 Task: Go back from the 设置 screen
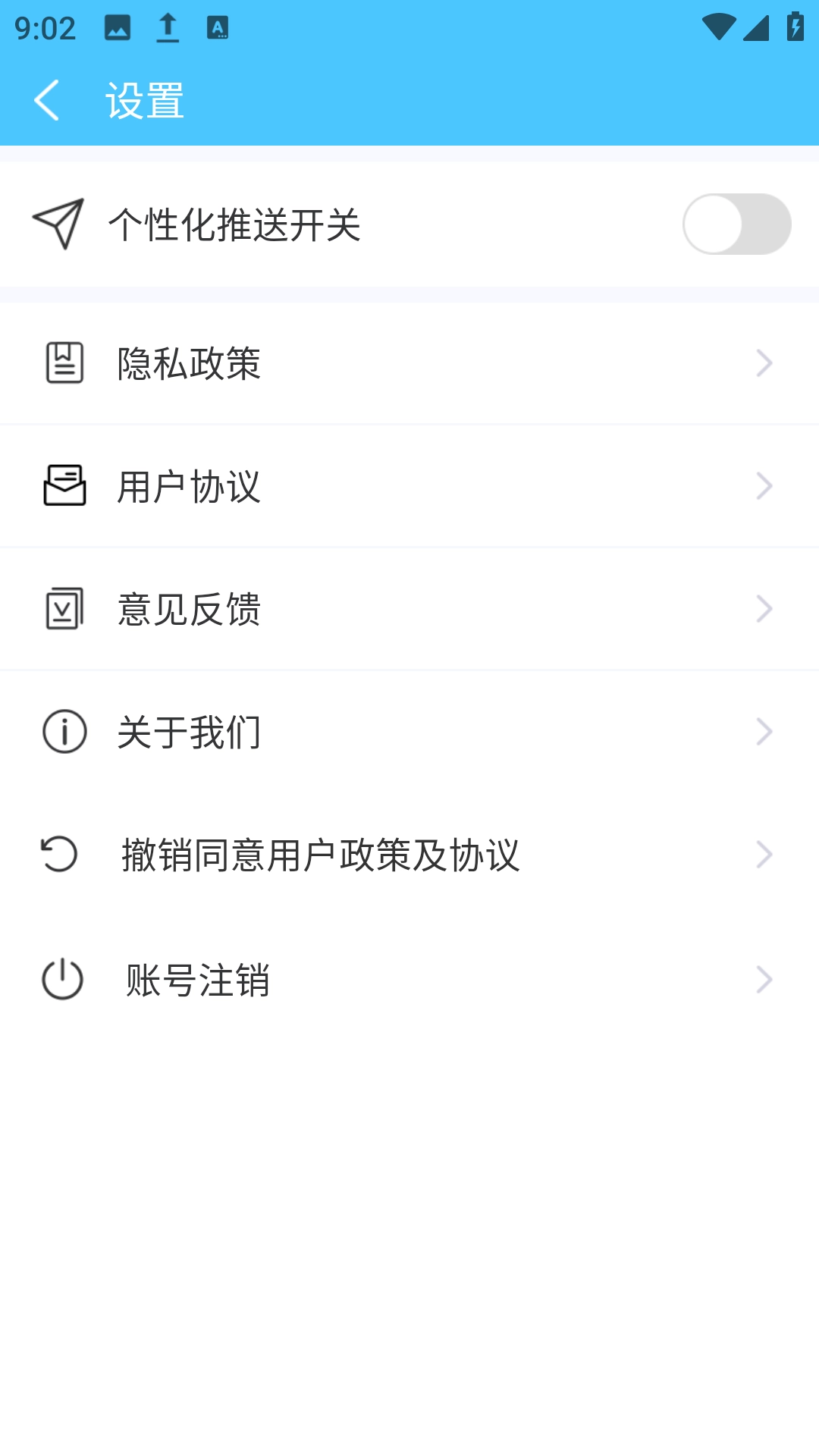click(x=47, y=100)
